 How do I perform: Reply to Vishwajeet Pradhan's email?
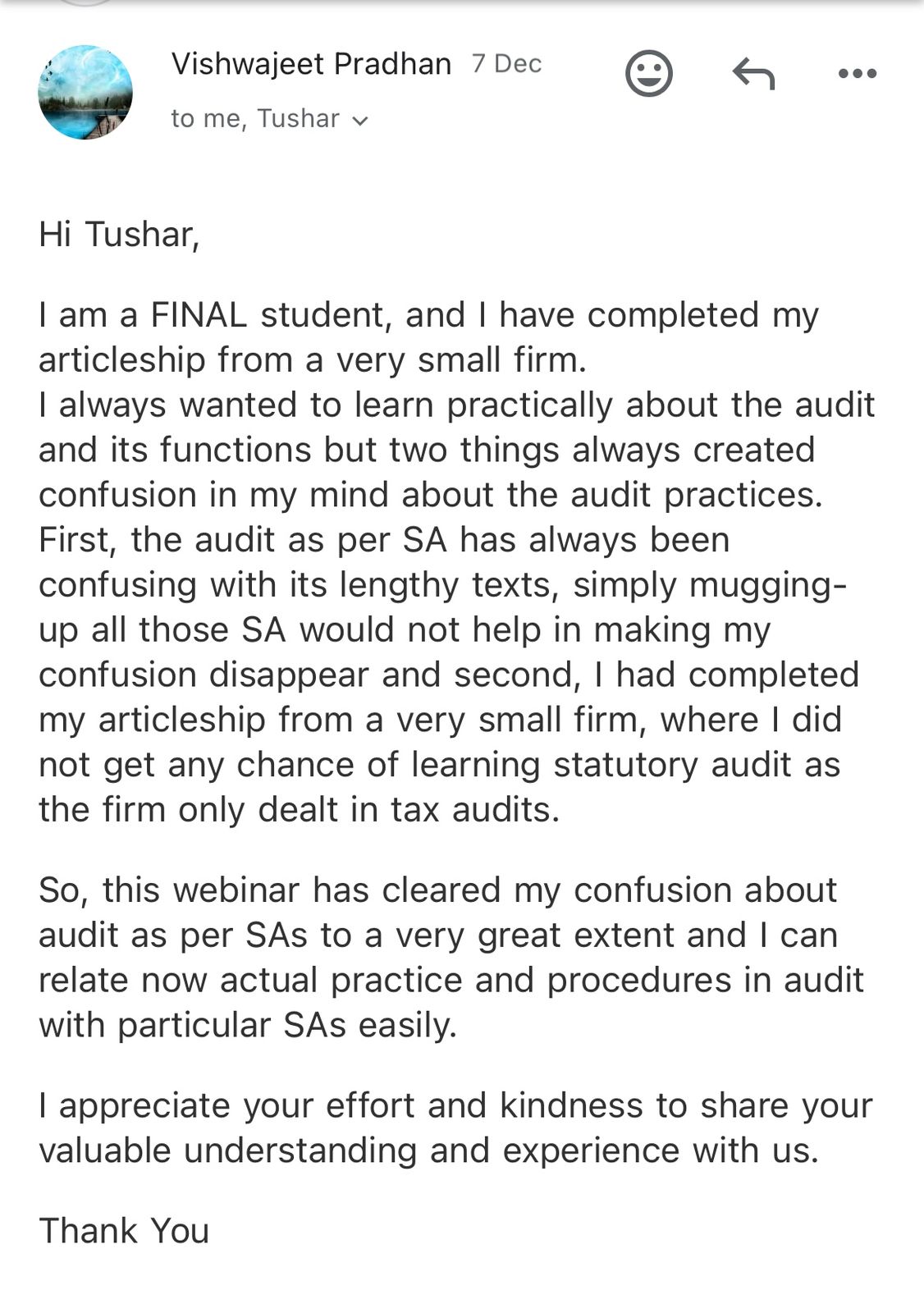click(753, 74)
